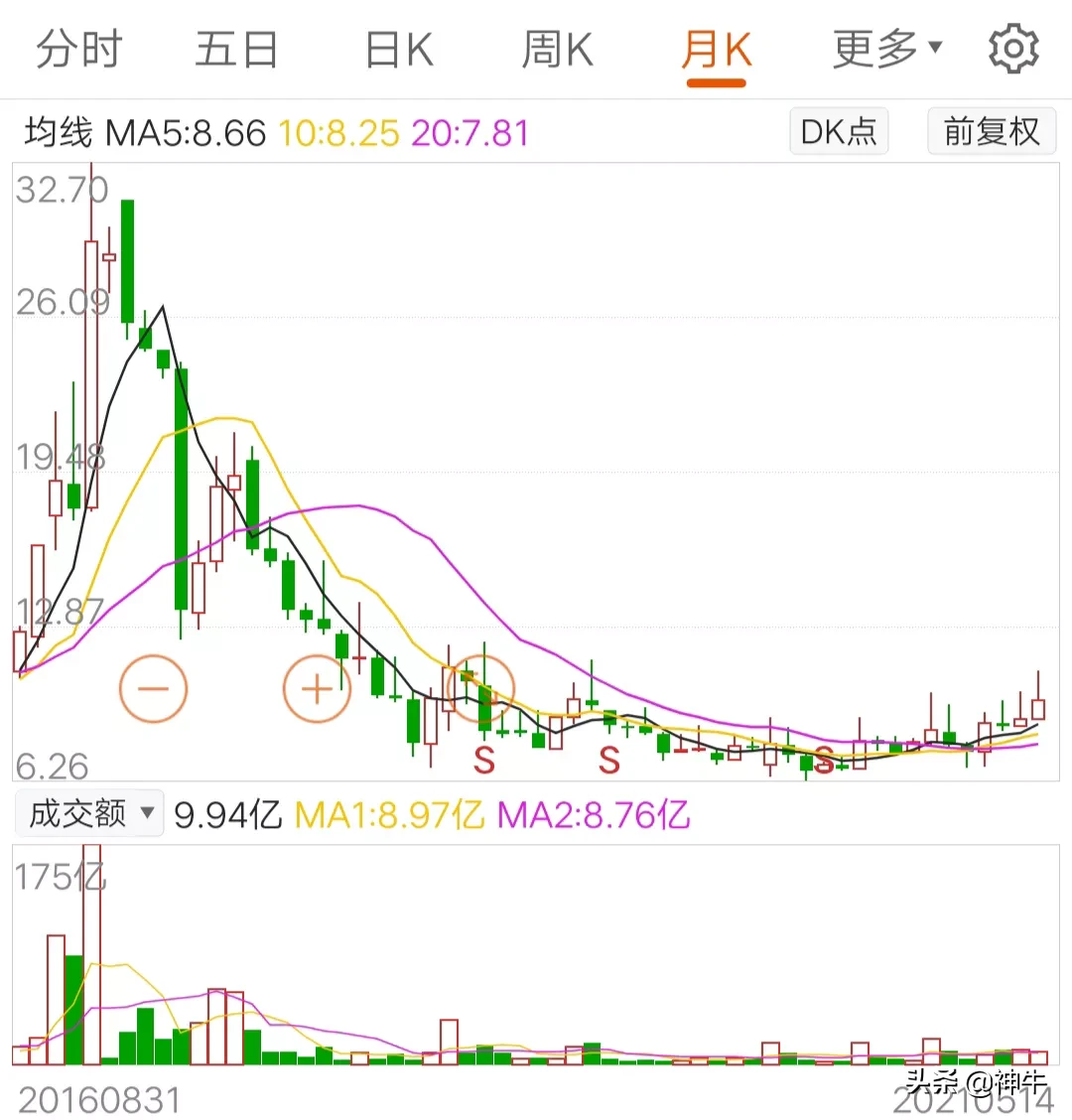Open the 周K tab
The image size is (1072, 1120).
tap(558, 50)
